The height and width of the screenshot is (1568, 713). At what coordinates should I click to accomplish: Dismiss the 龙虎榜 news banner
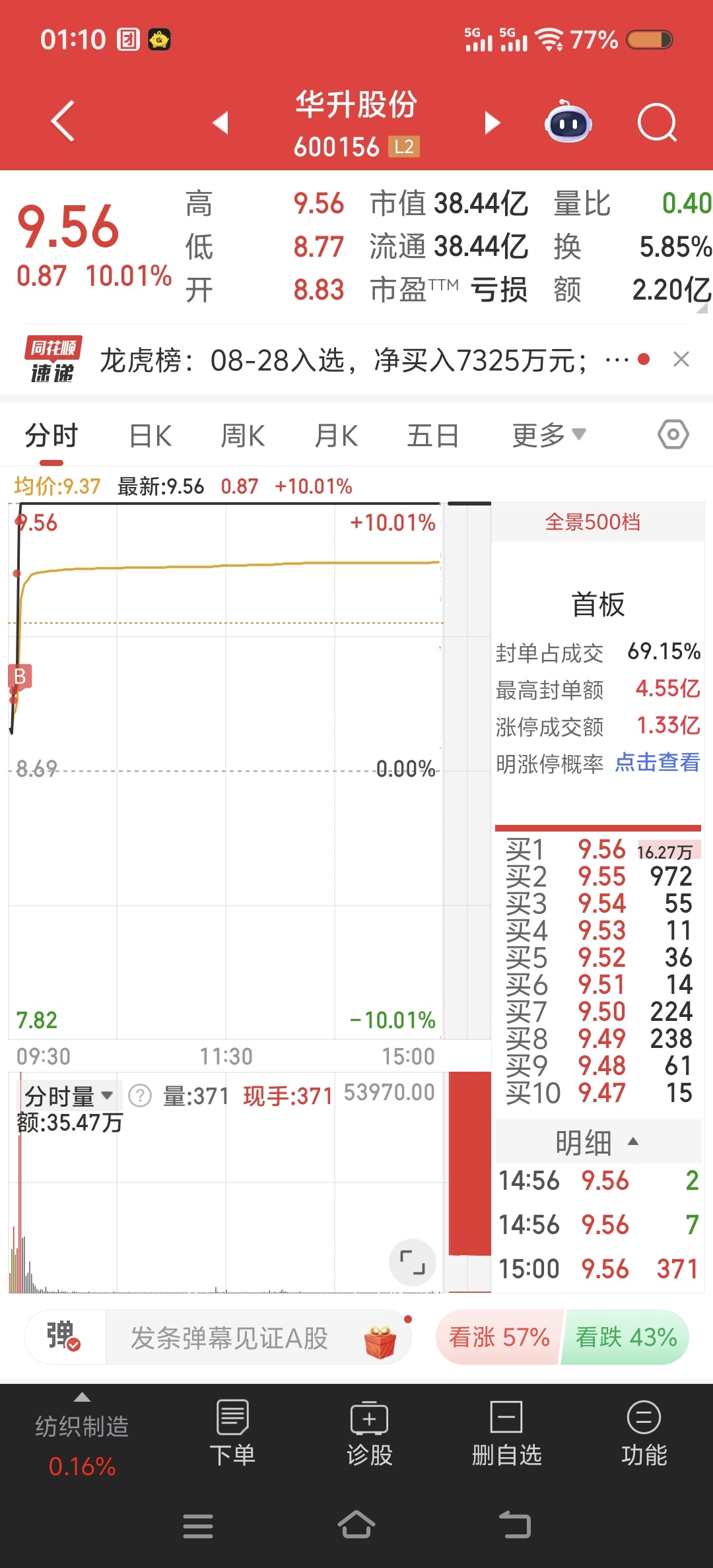(x=681, y=359)
